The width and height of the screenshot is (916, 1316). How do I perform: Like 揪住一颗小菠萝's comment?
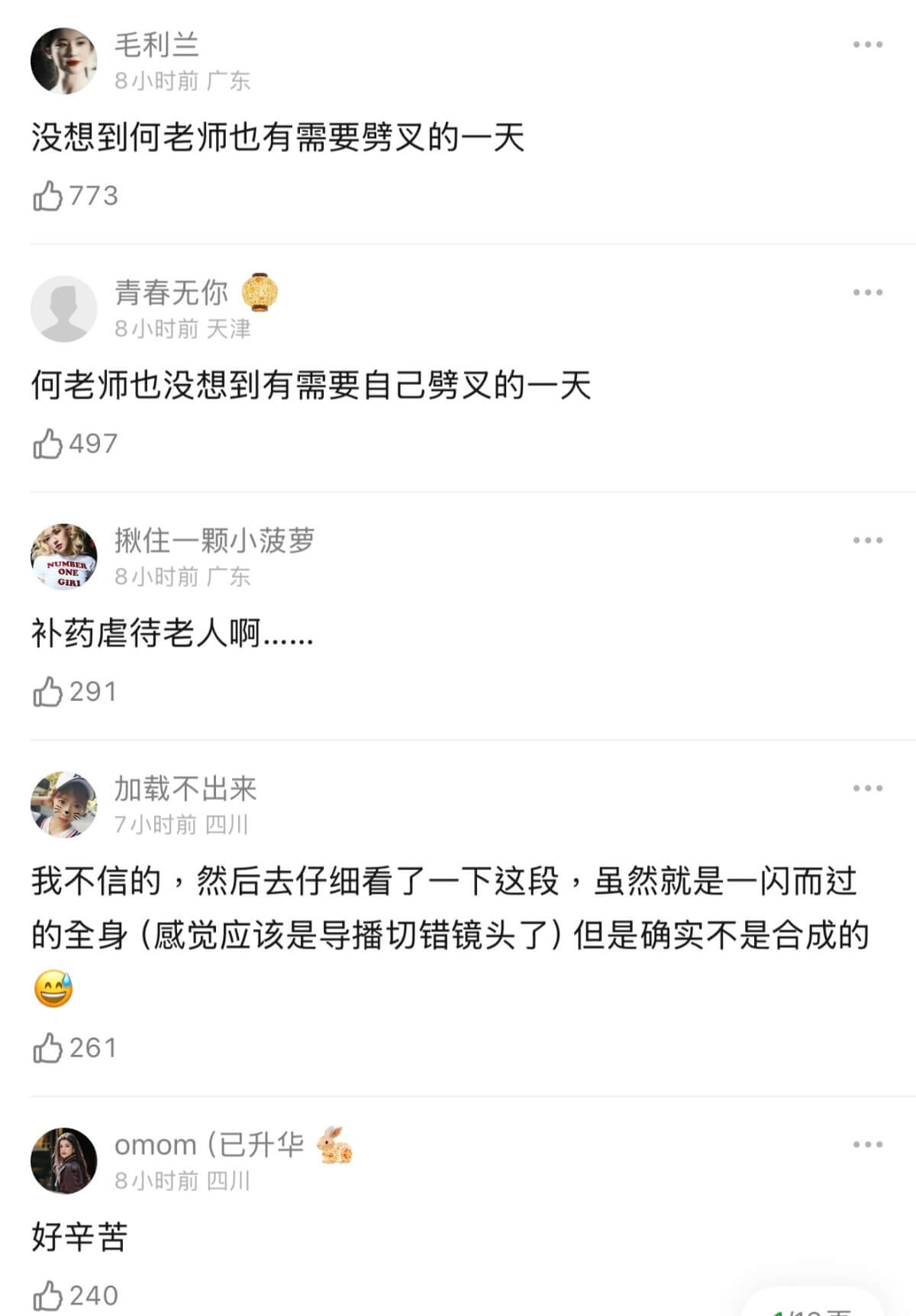click(x=48, y=692)
